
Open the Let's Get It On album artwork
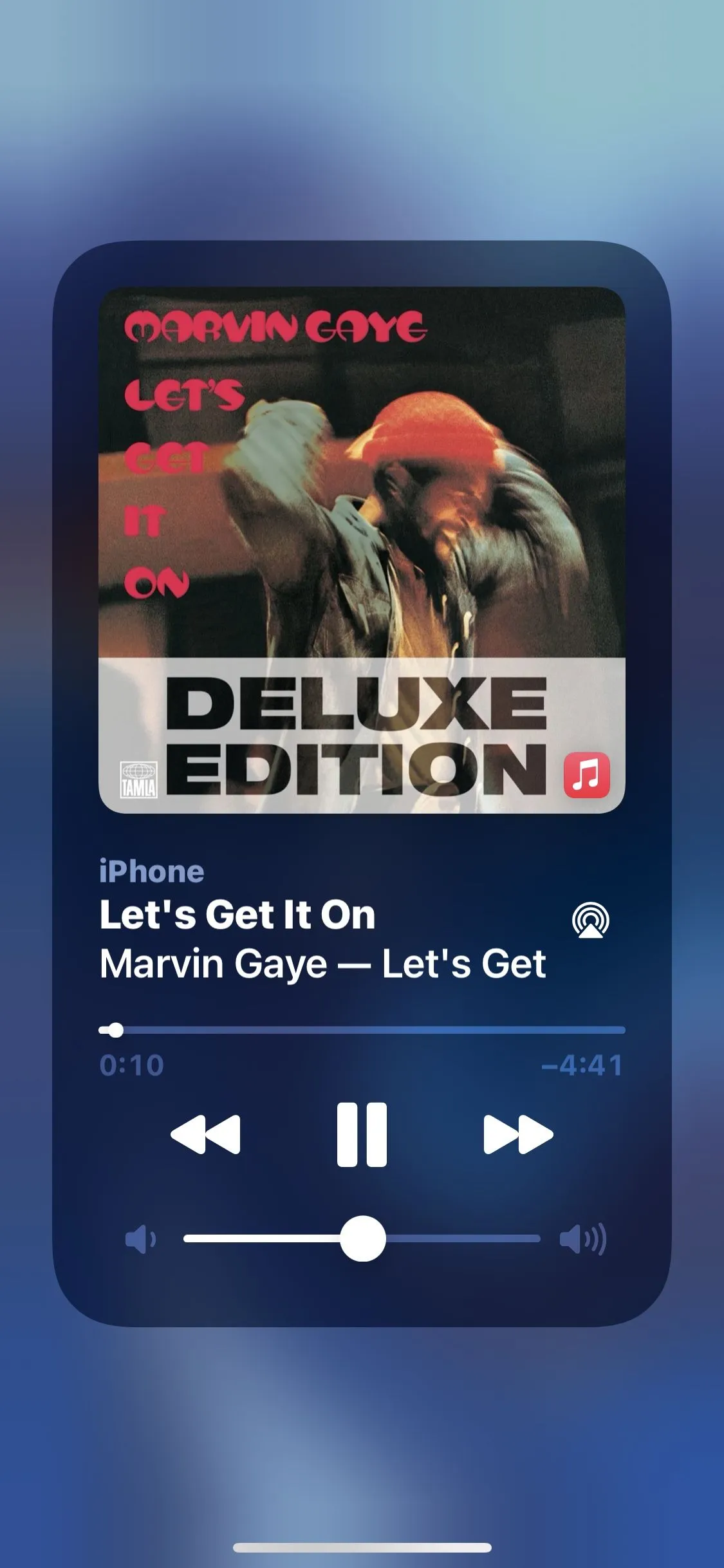pos(362,550)
